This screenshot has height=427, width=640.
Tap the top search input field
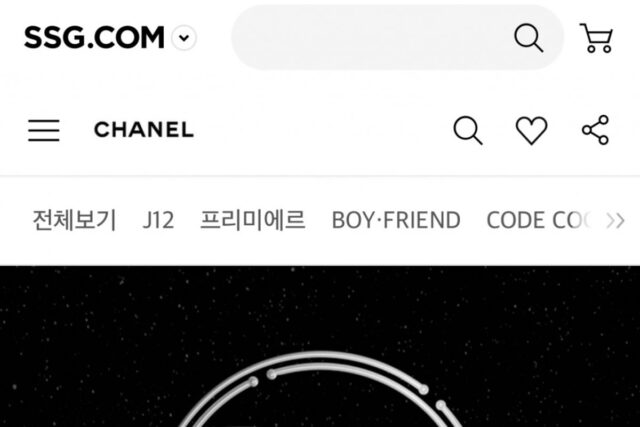coord(370,38)
